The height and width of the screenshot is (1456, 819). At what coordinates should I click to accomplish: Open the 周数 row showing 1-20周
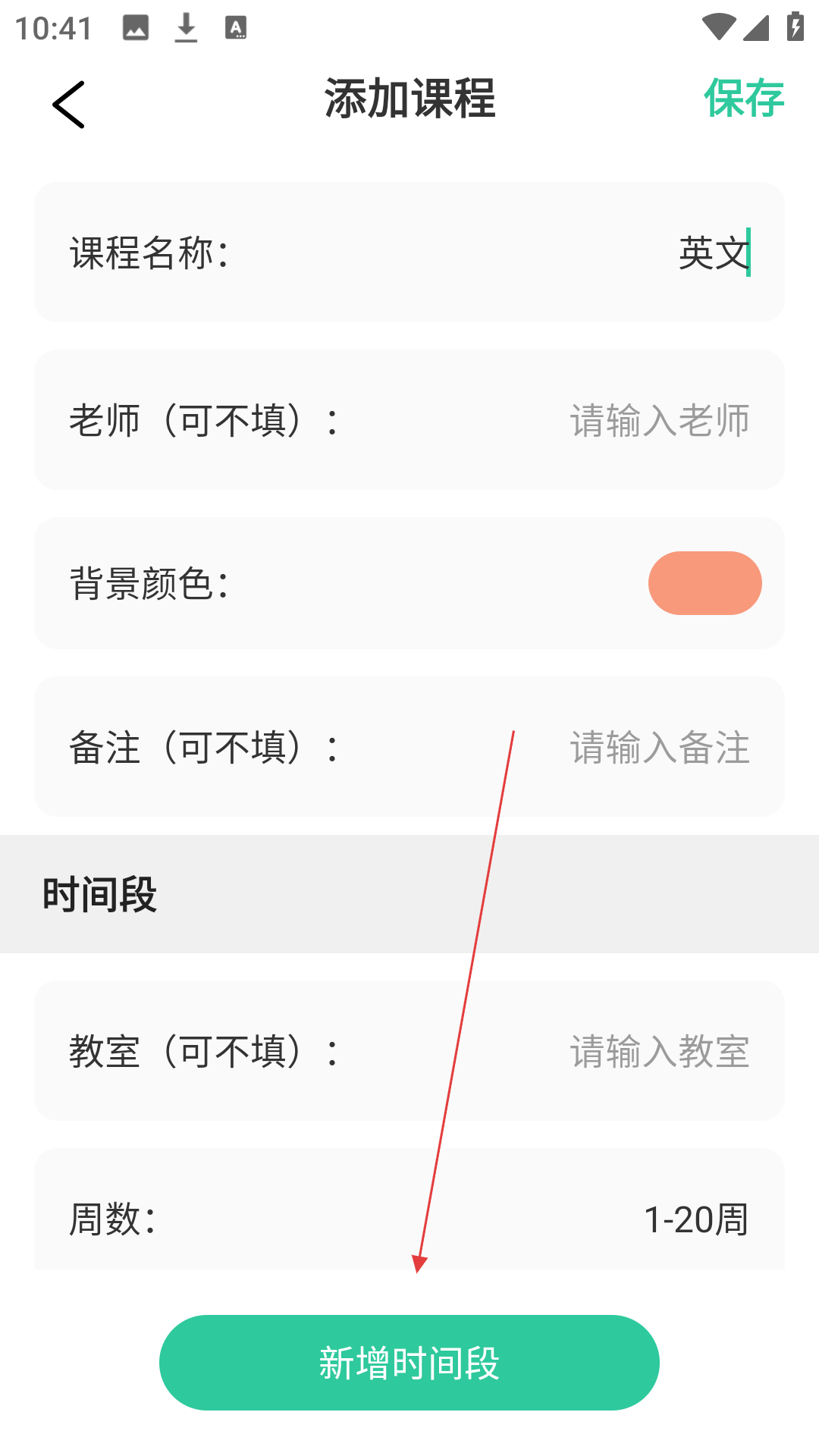pyautogui.click(x=409, y=1209)
